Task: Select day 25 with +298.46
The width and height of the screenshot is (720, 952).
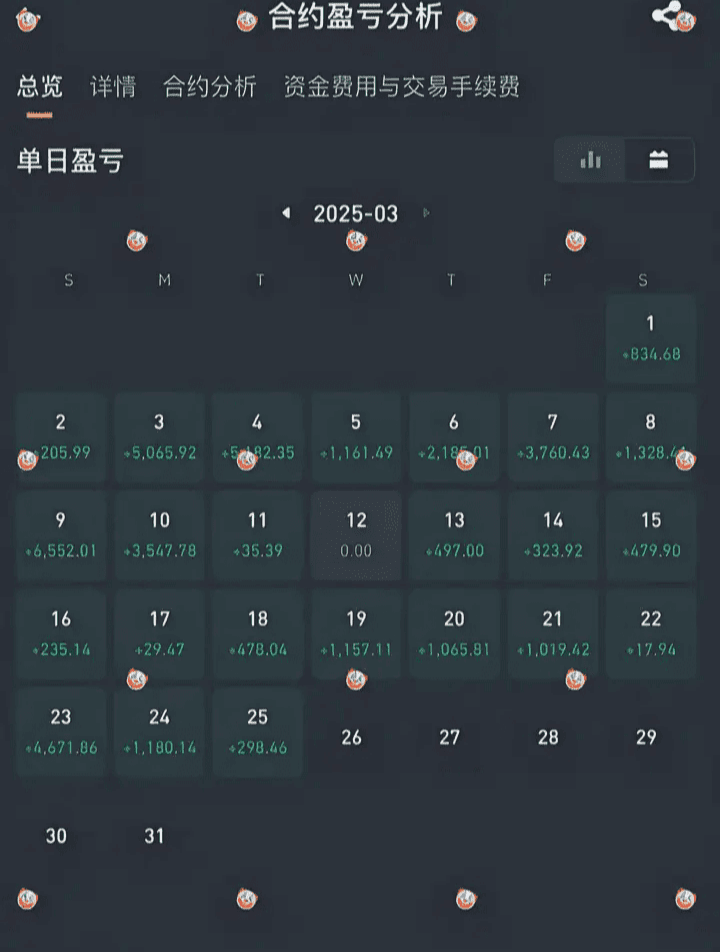Action: point(257,732)
